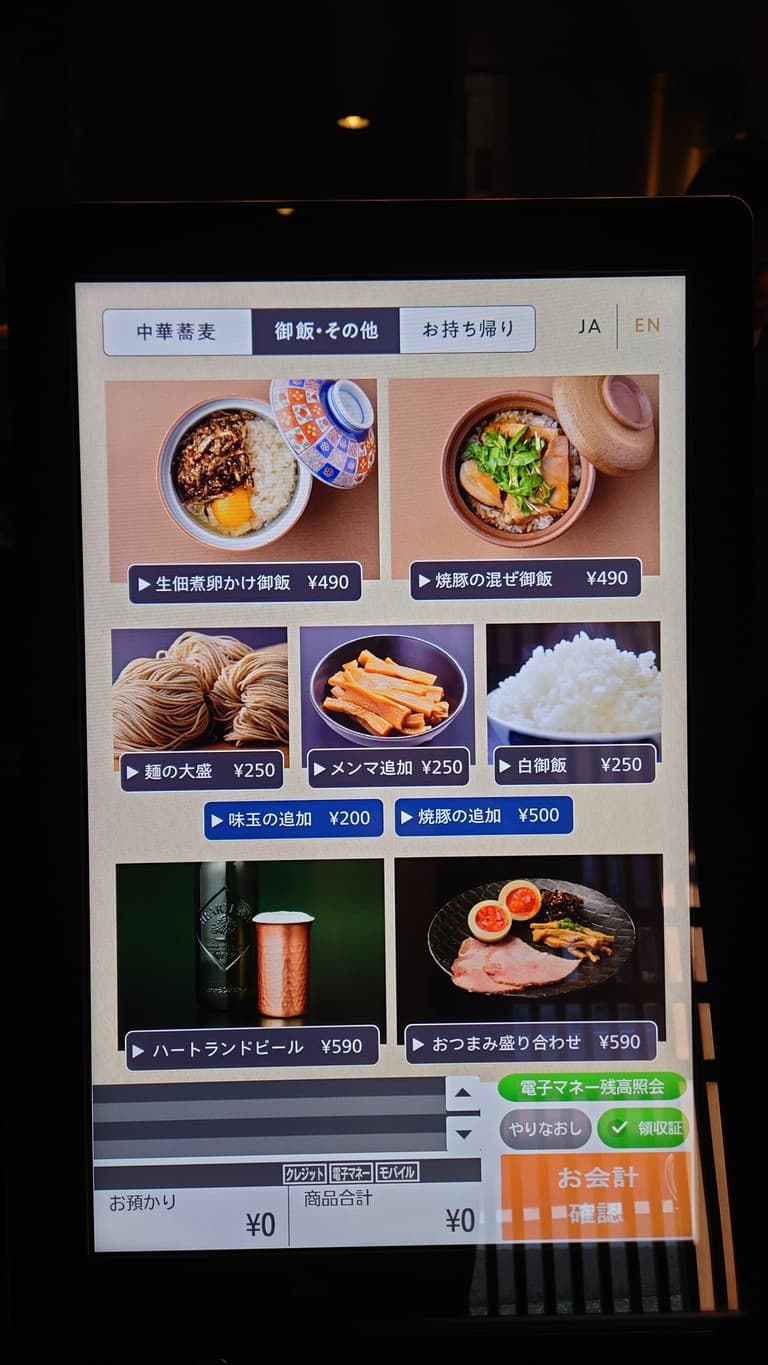Tap the ▶ triangle on the 白御飯 button
768x1365 pixels.
tap(504, 765)
